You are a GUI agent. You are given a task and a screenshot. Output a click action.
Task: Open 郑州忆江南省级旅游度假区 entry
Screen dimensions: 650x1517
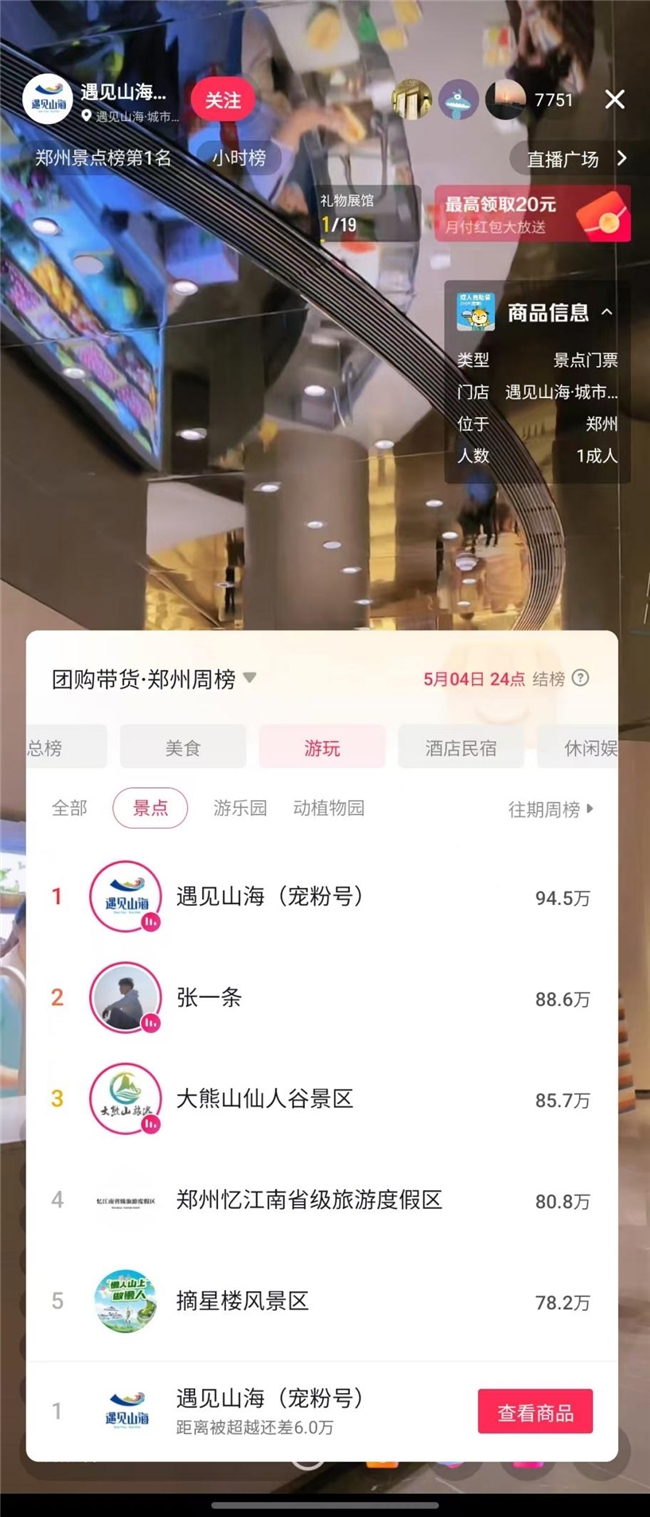click(309, 1199)
